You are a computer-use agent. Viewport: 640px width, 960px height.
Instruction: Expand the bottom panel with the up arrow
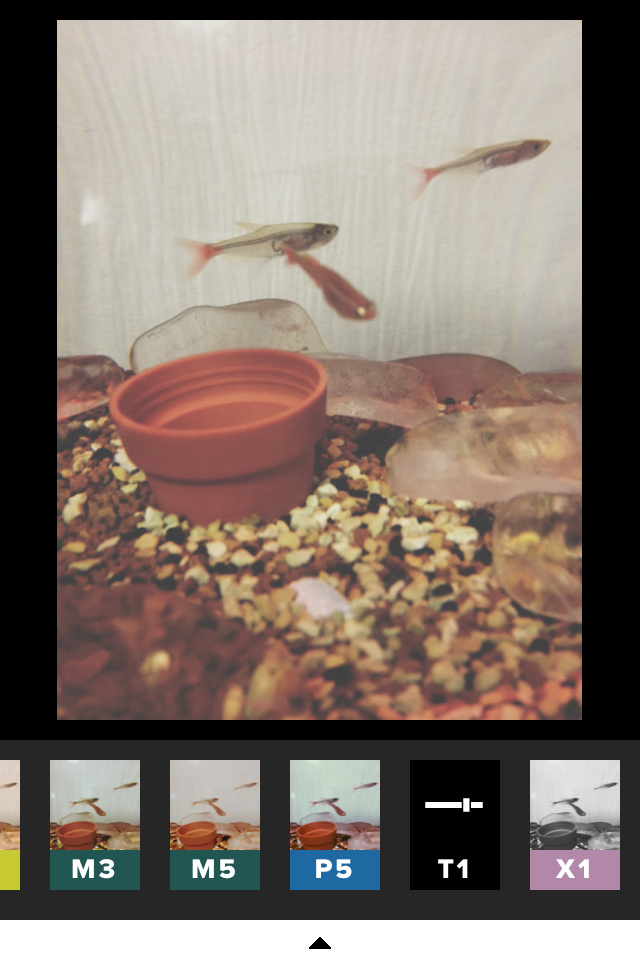(320, 942)
